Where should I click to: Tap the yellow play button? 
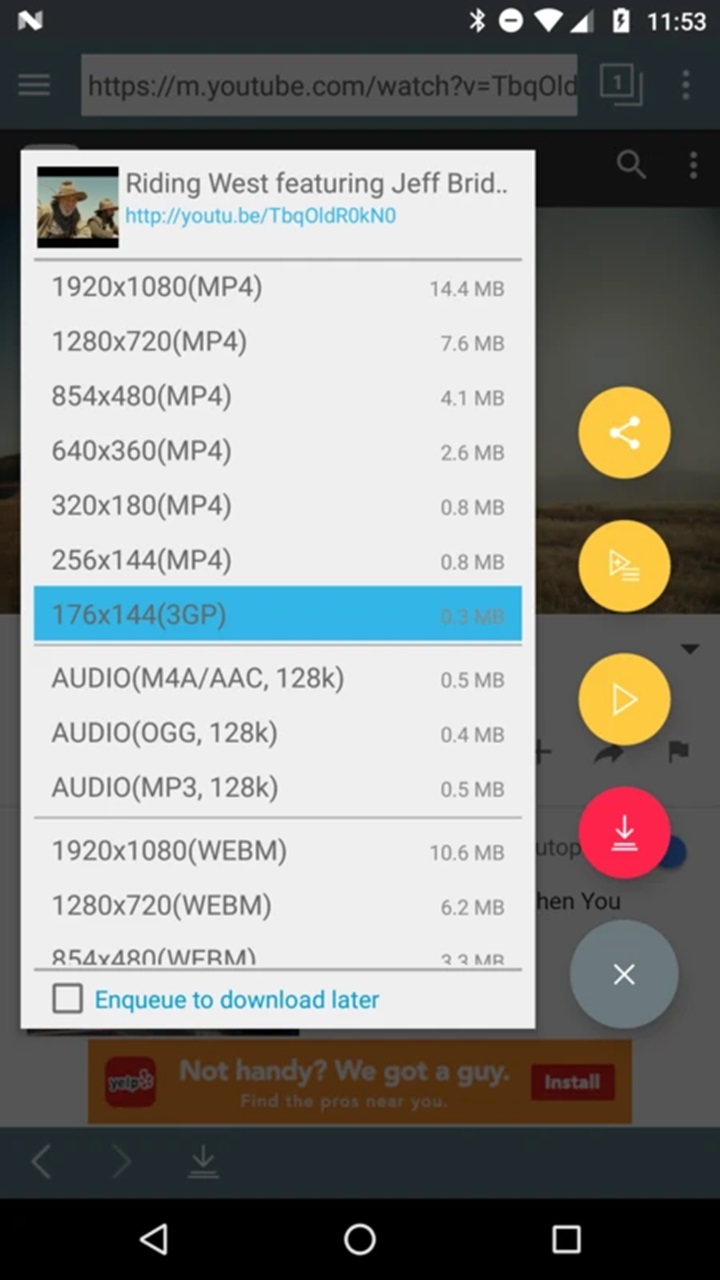pos(624,699)
